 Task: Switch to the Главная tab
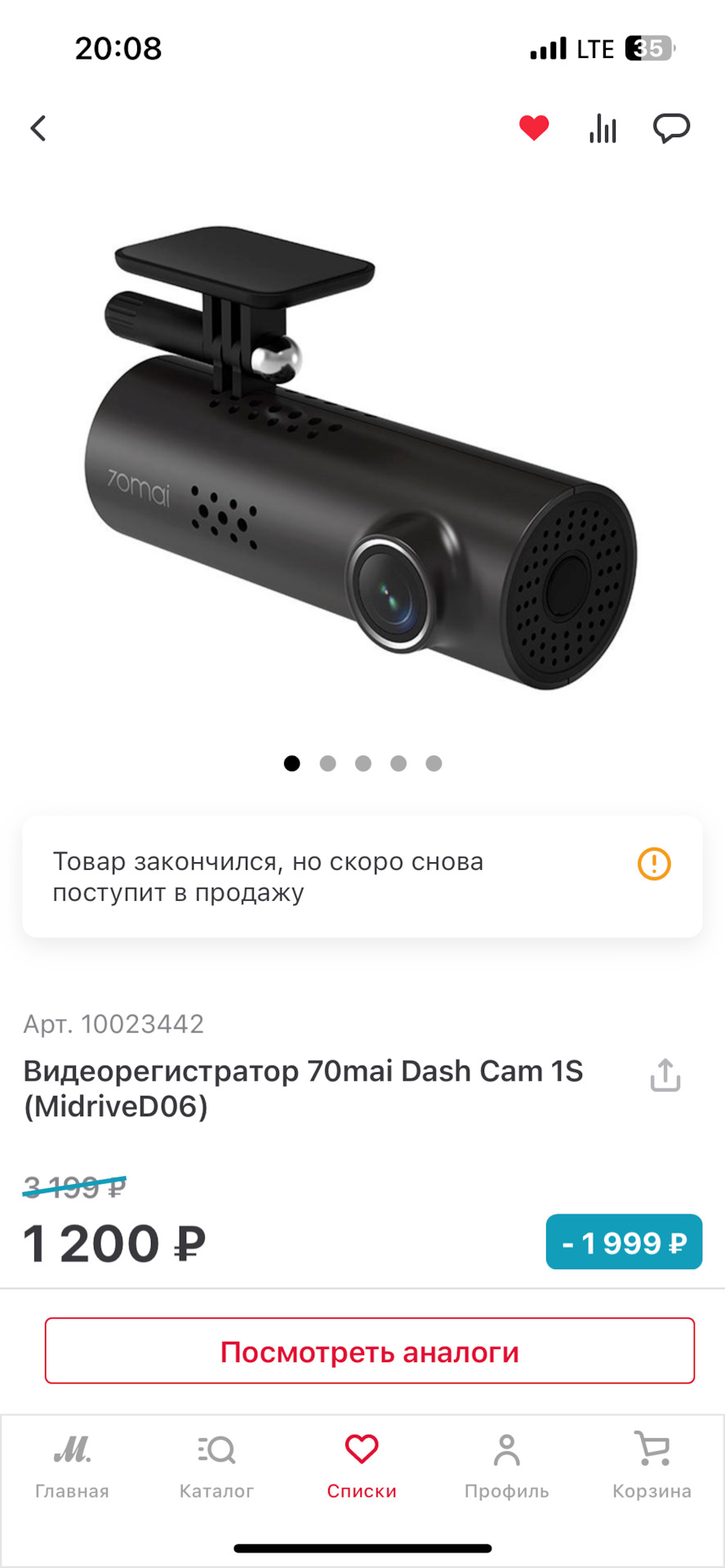coord(72,1465)
